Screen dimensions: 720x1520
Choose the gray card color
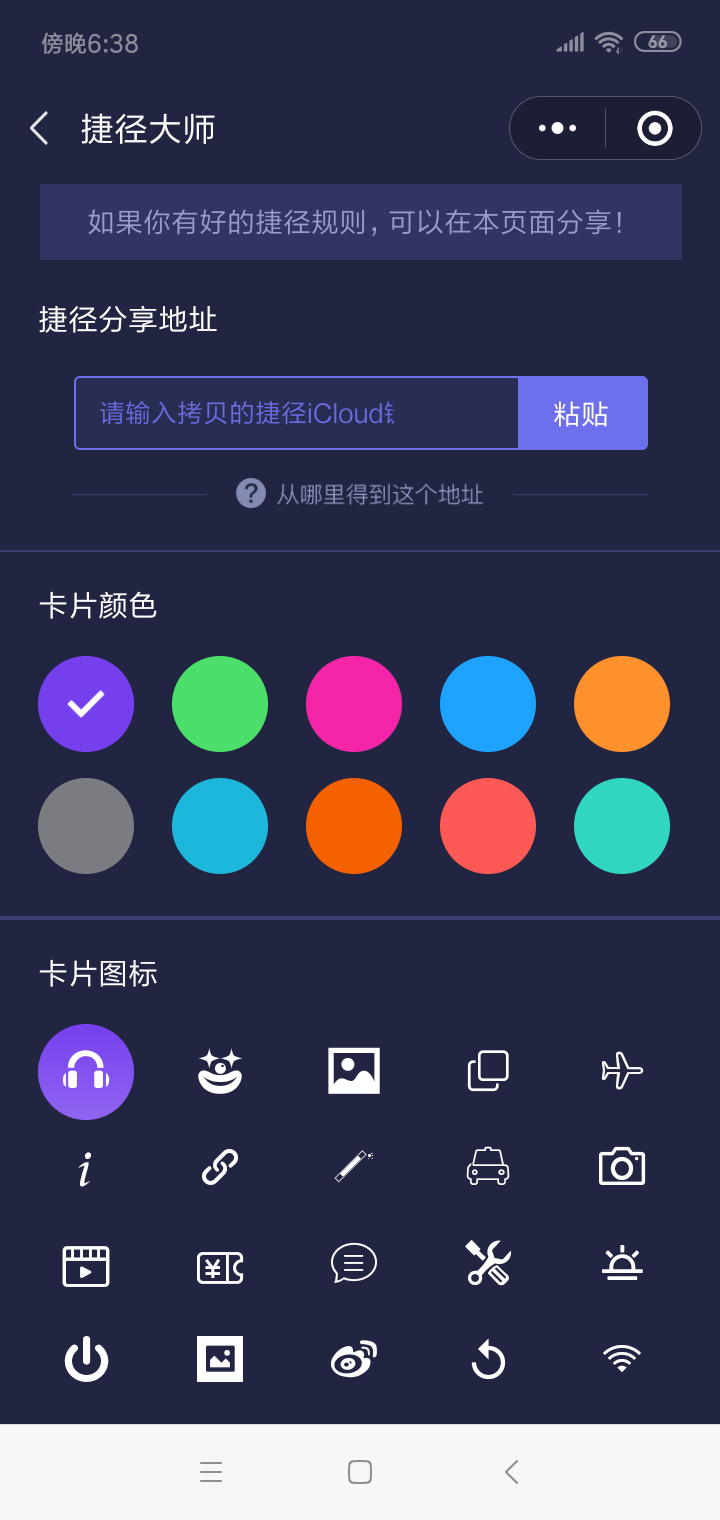coord(86,826)
